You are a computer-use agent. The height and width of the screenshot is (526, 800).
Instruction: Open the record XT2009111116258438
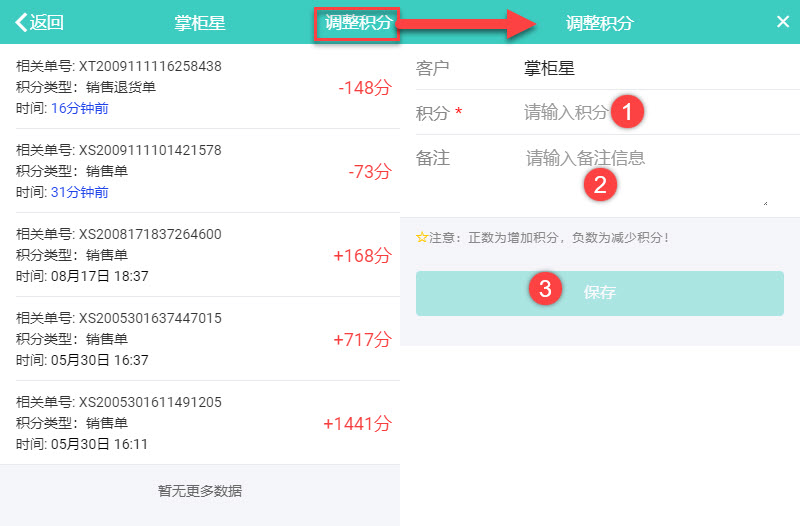[200, 87]
